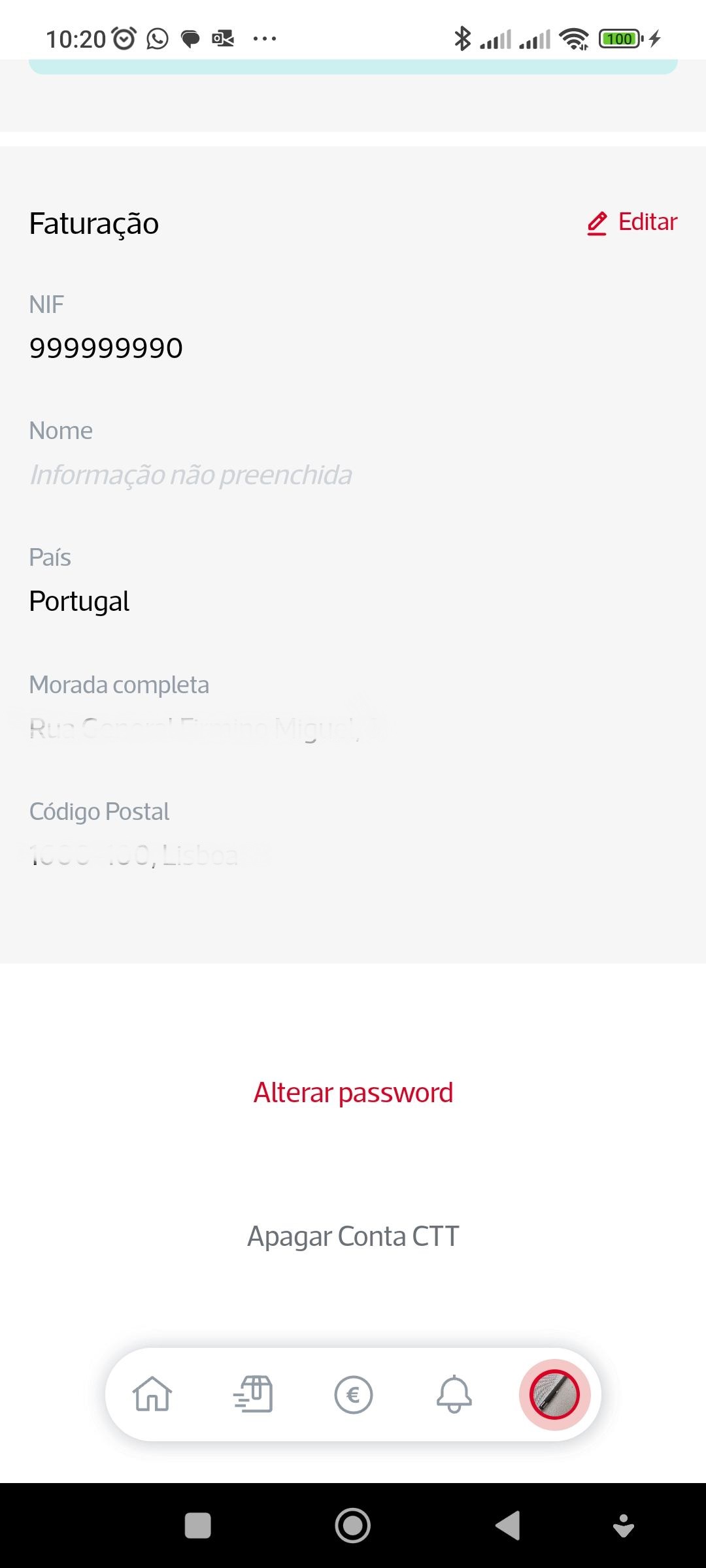This screenshot has height=1568, width=706.
Task: Select Apagar Conta CTT
Action: 353,1235
